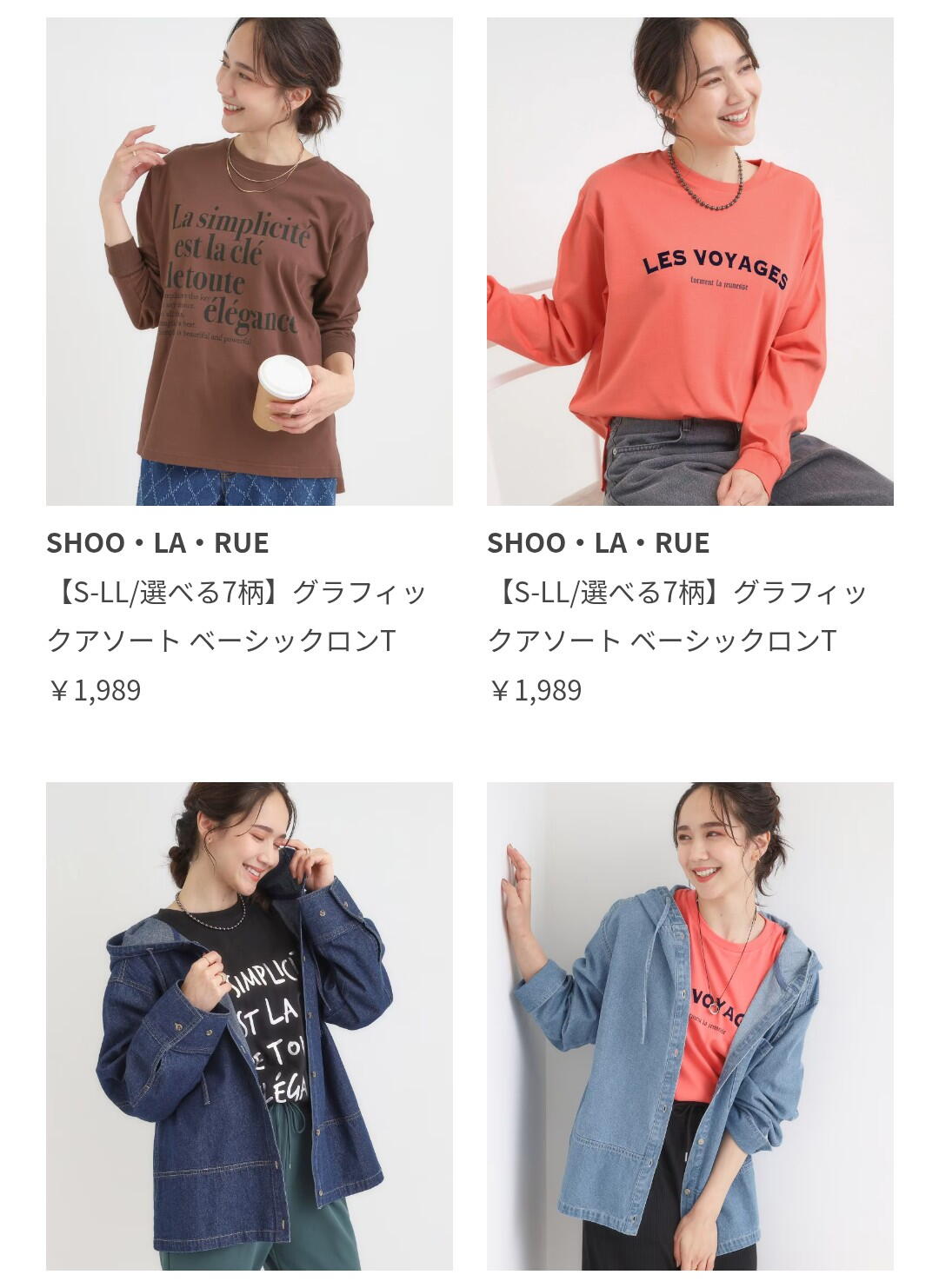Screen dimensions: 939x1288
Task: Open the brown La simplicité long-sleeve tee product
Action: click(250, 262)
